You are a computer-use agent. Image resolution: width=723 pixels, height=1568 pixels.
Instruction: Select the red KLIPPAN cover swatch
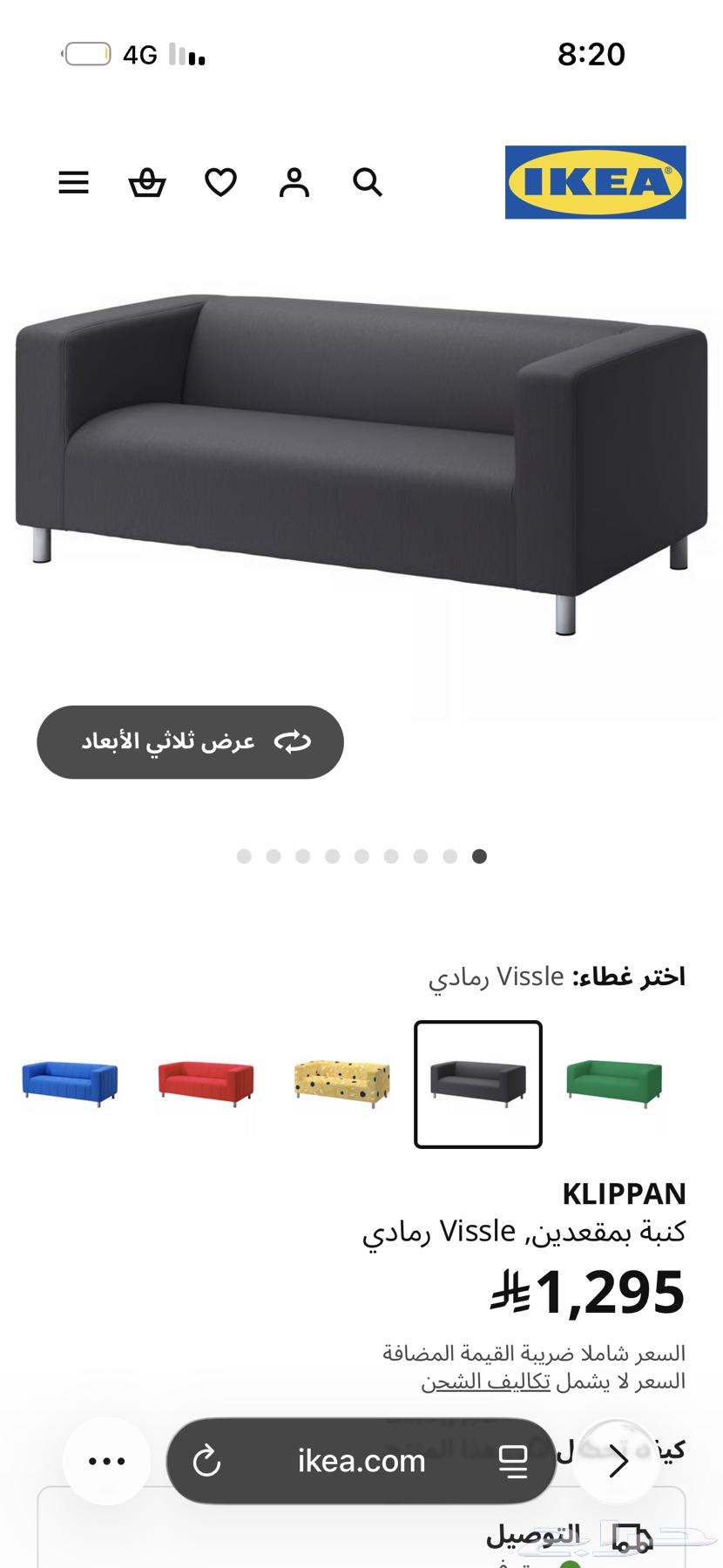pos(205,1084)
